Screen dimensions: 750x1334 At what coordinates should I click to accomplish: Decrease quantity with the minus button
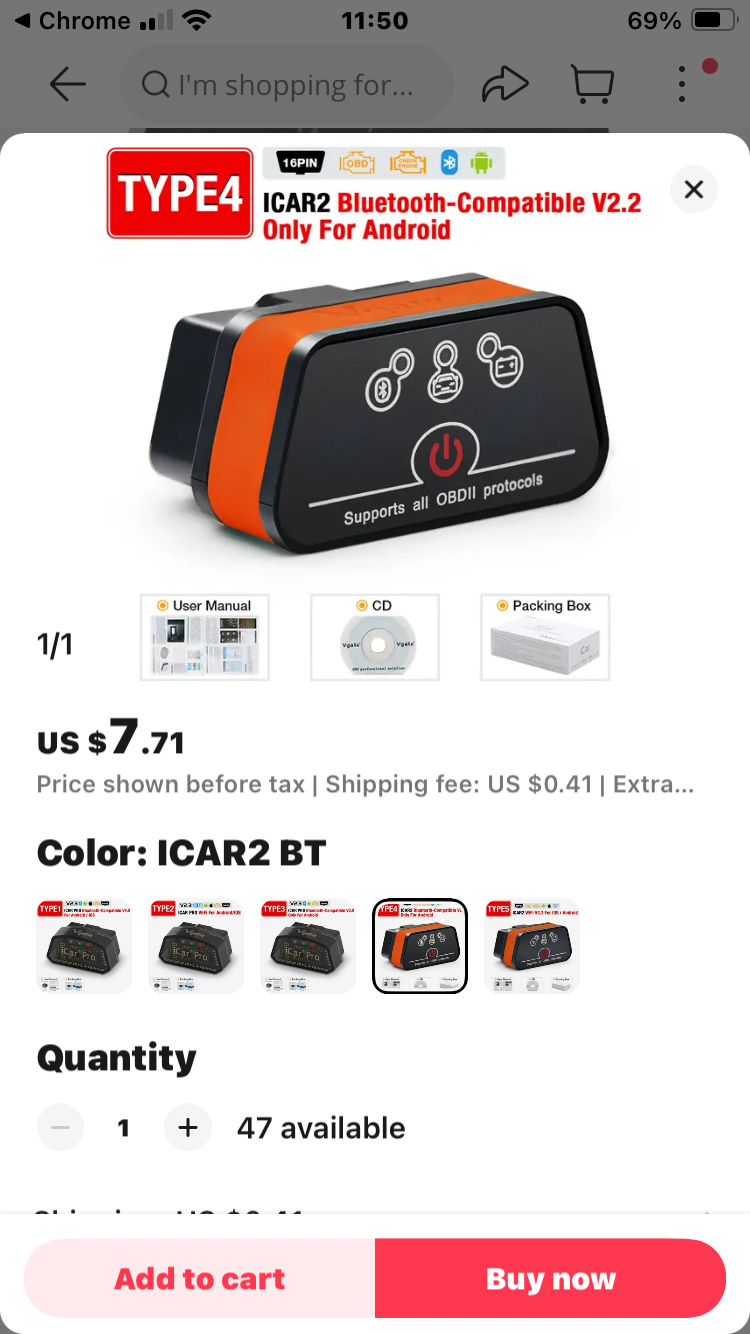61,1128
